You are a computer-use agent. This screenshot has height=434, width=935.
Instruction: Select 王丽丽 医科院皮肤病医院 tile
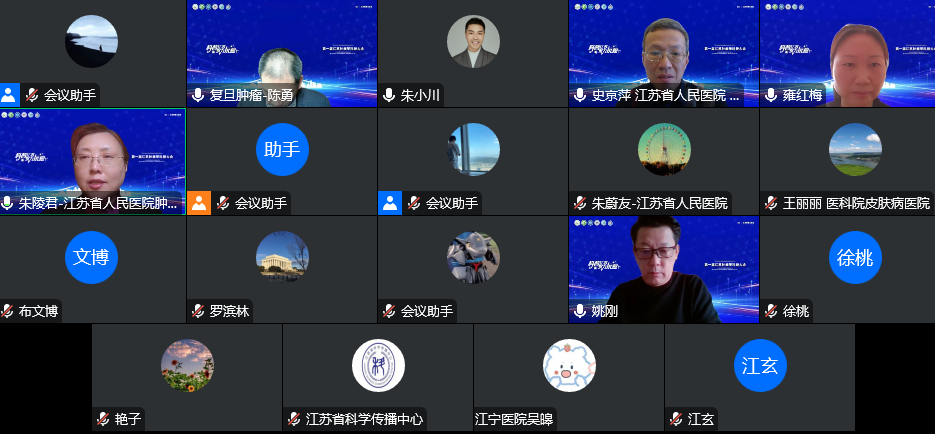click(x=847, y=160)
